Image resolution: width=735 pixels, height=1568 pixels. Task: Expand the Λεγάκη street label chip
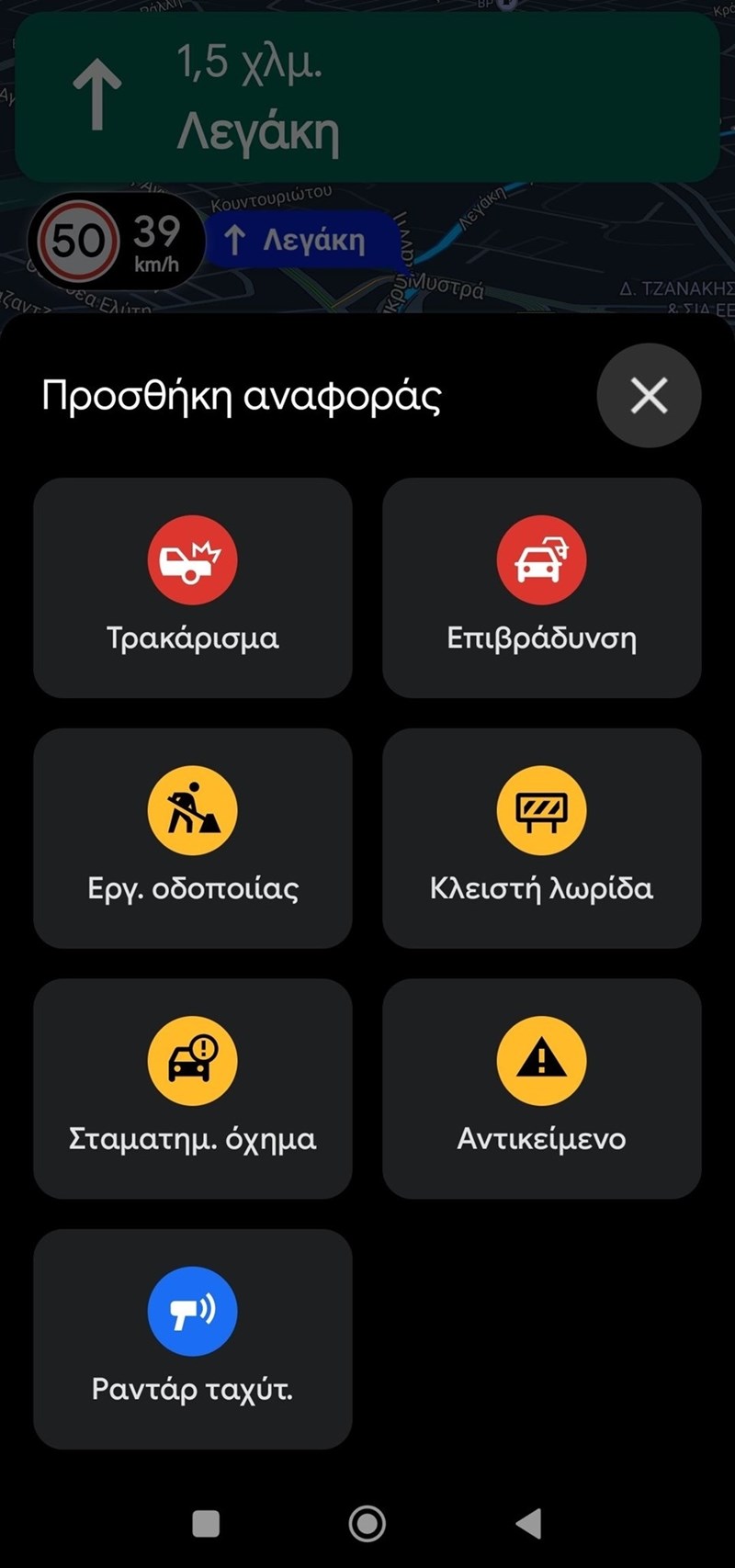pyautogui.click(x=303, y=240)
